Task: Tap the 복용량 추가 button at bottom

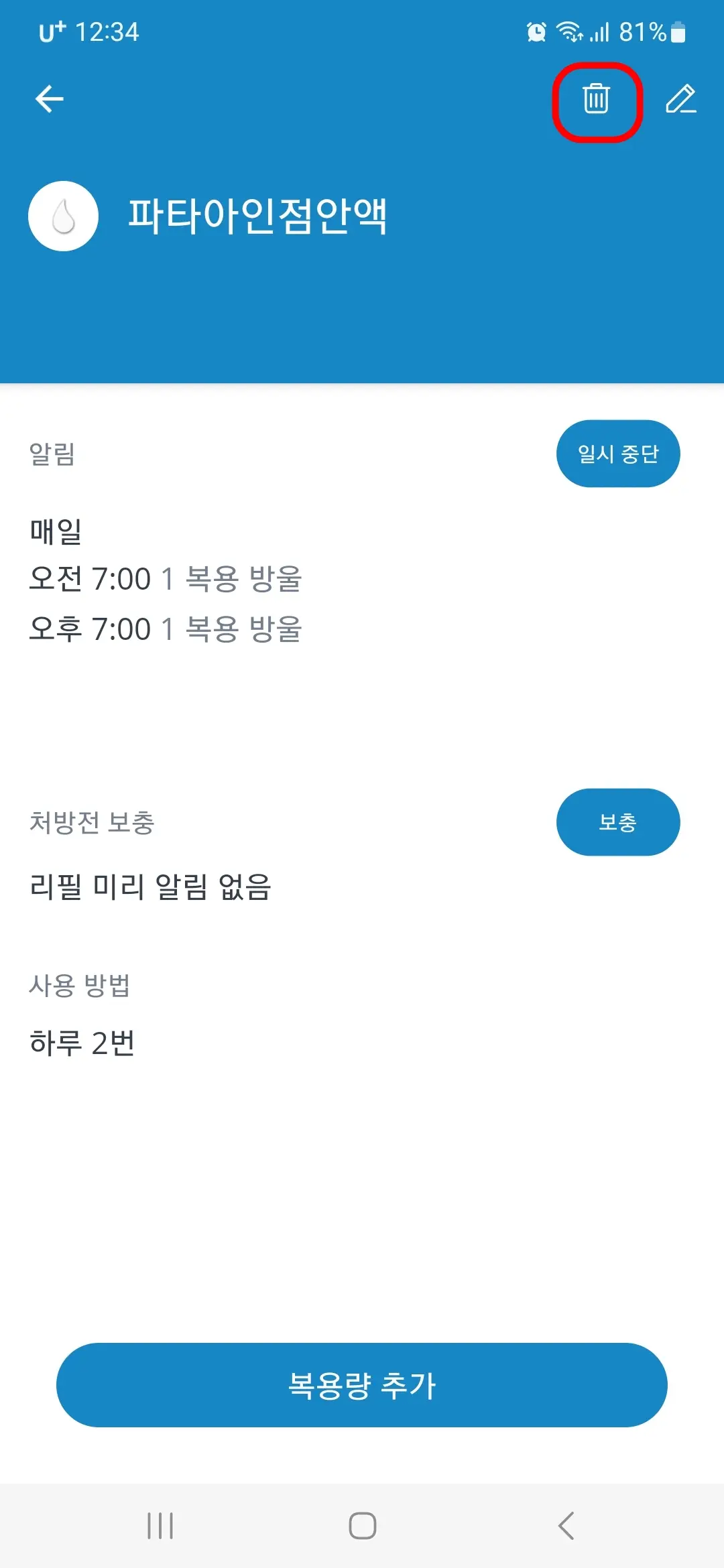Action: click(362, 1386)
